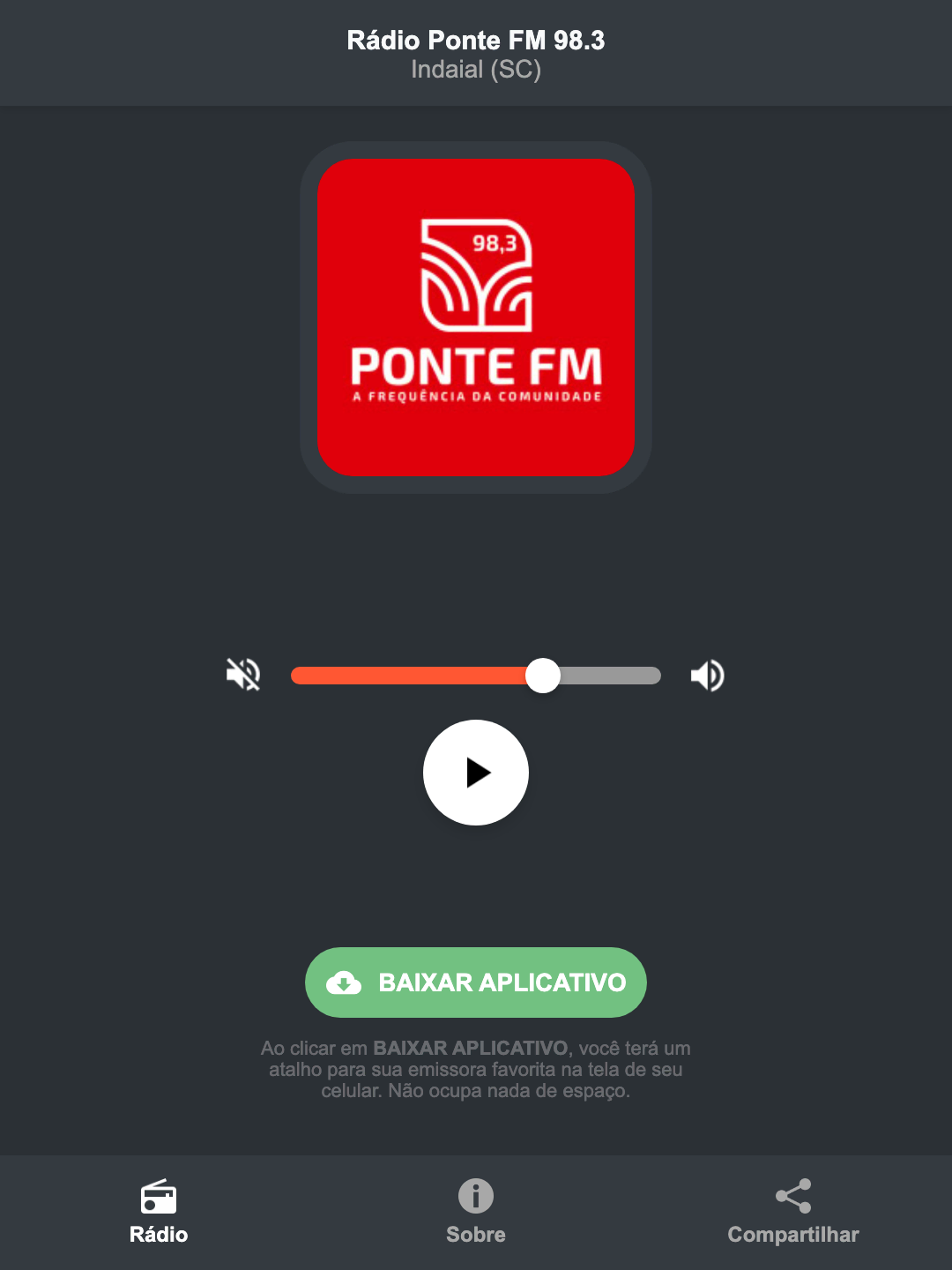
Task: Select the Rádio tab in the bottom bar
Action: pyautogui.click(x=159, y=1234)
